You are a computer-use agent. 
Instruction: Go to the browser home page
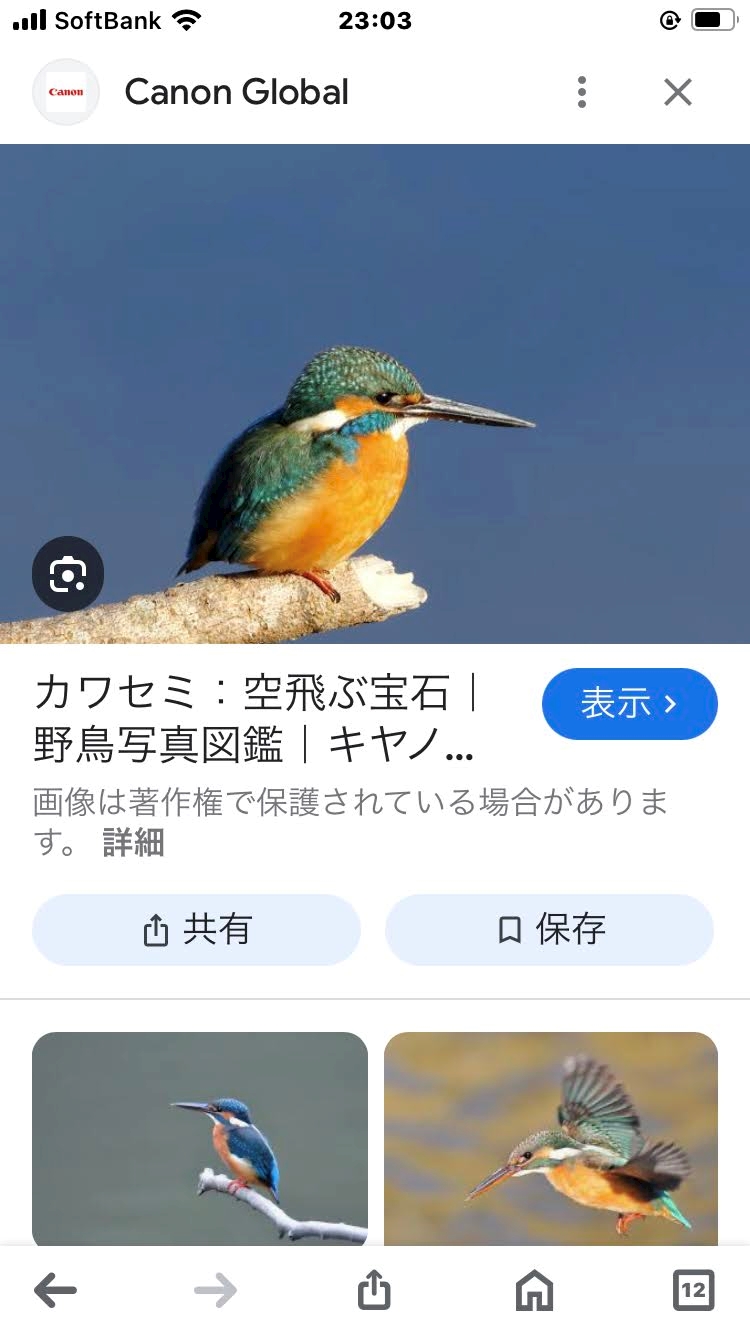[534, 1290]
